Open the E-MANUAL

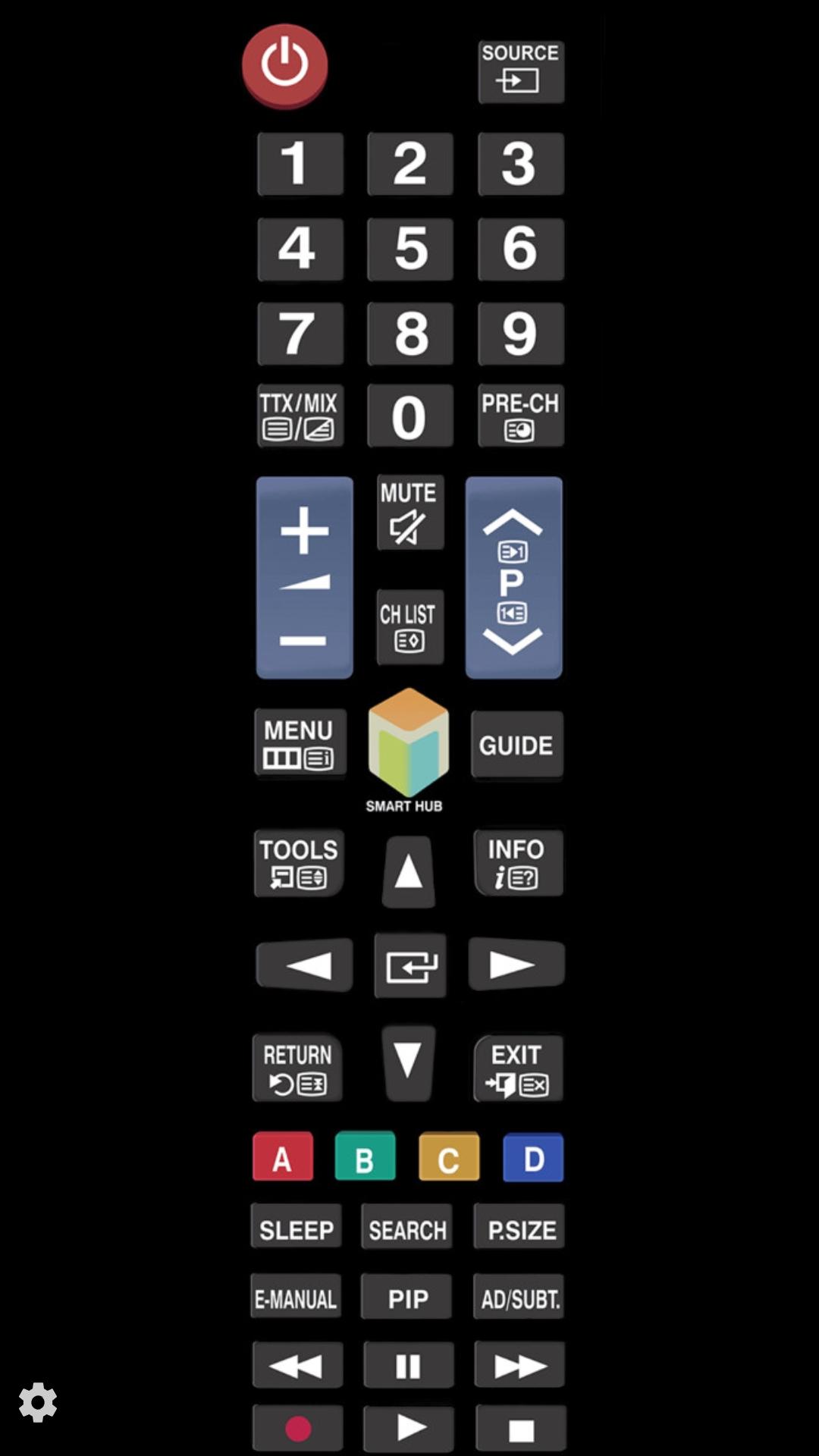click(297, 1296)
